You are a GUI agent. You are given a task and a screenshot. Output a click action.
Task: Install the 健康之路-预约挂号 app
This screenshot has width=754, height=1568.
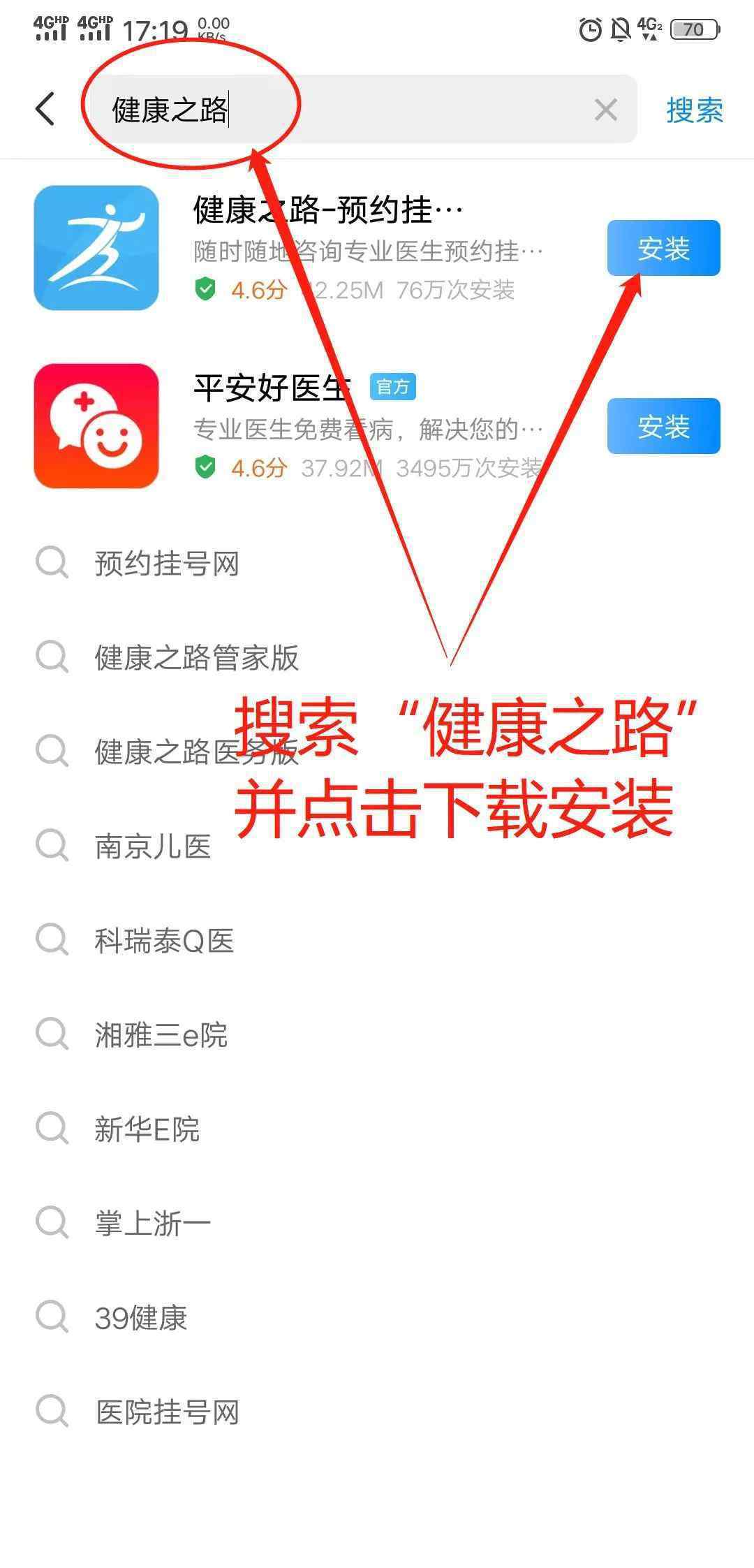coord(663,248)
